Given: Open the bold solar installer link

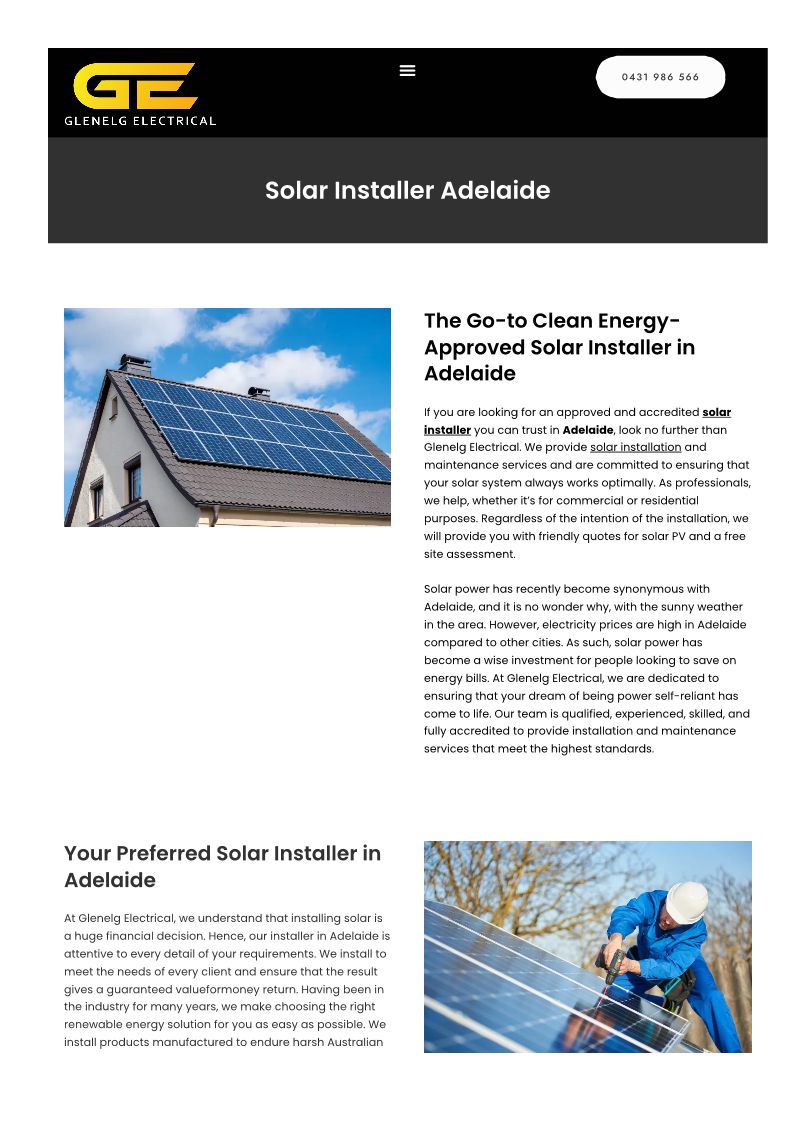Looking at the screenshot, I should pos(577,421).
